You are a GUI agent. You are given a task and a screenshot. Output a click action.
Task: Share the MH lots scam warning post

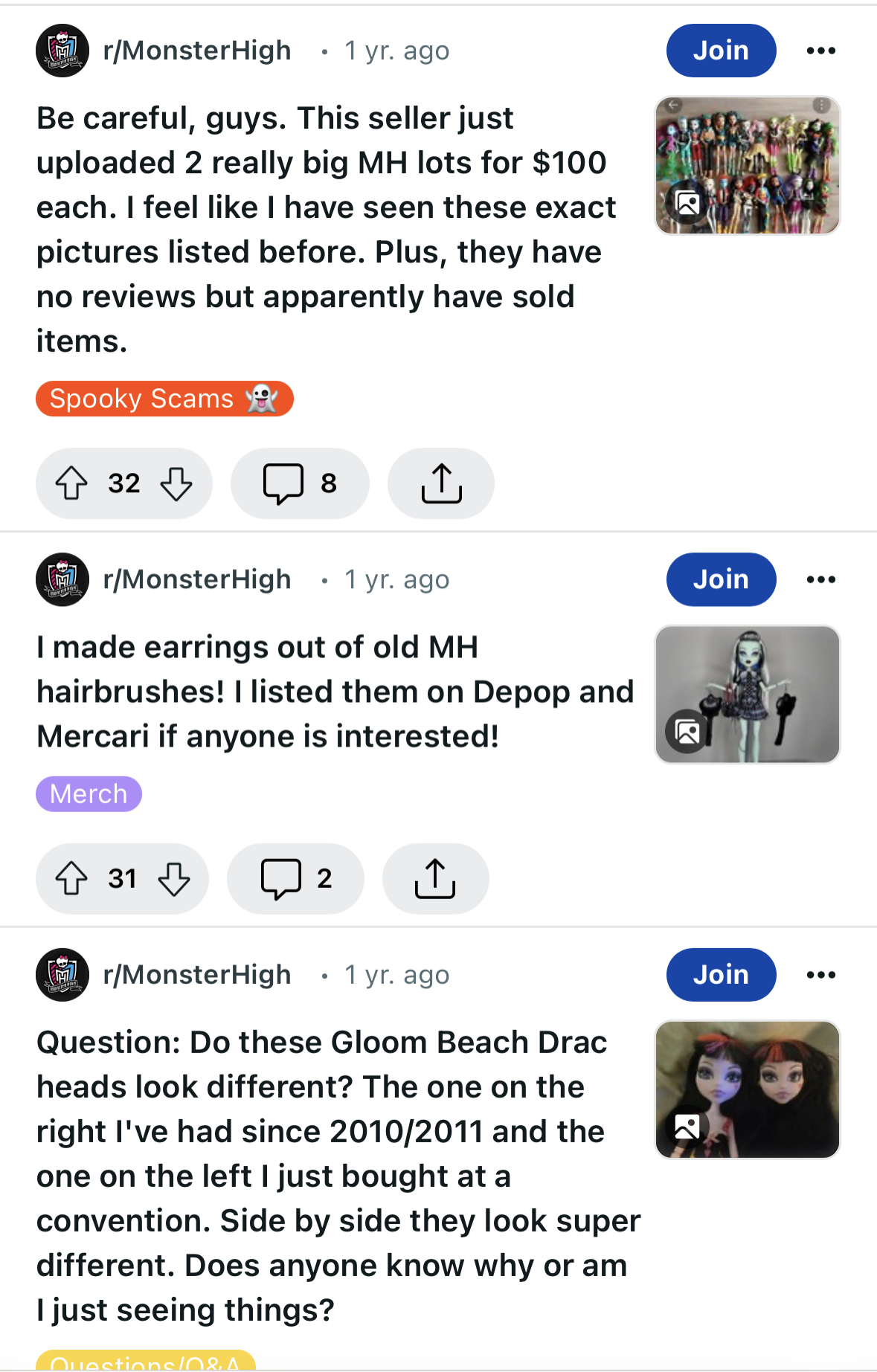pos(441,483)
